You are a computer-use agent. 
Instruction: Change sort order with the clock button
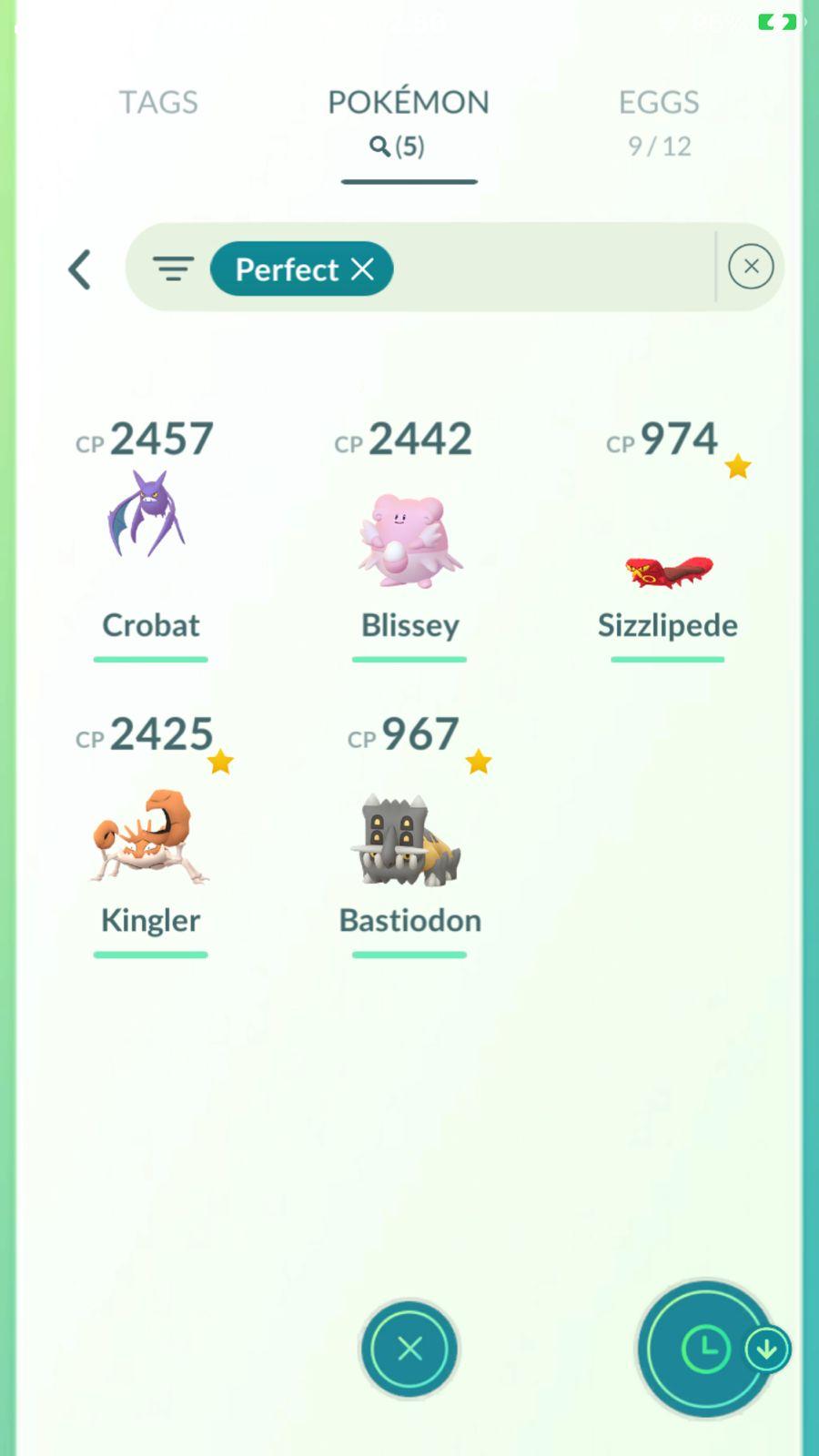[x=705, y=1349]
